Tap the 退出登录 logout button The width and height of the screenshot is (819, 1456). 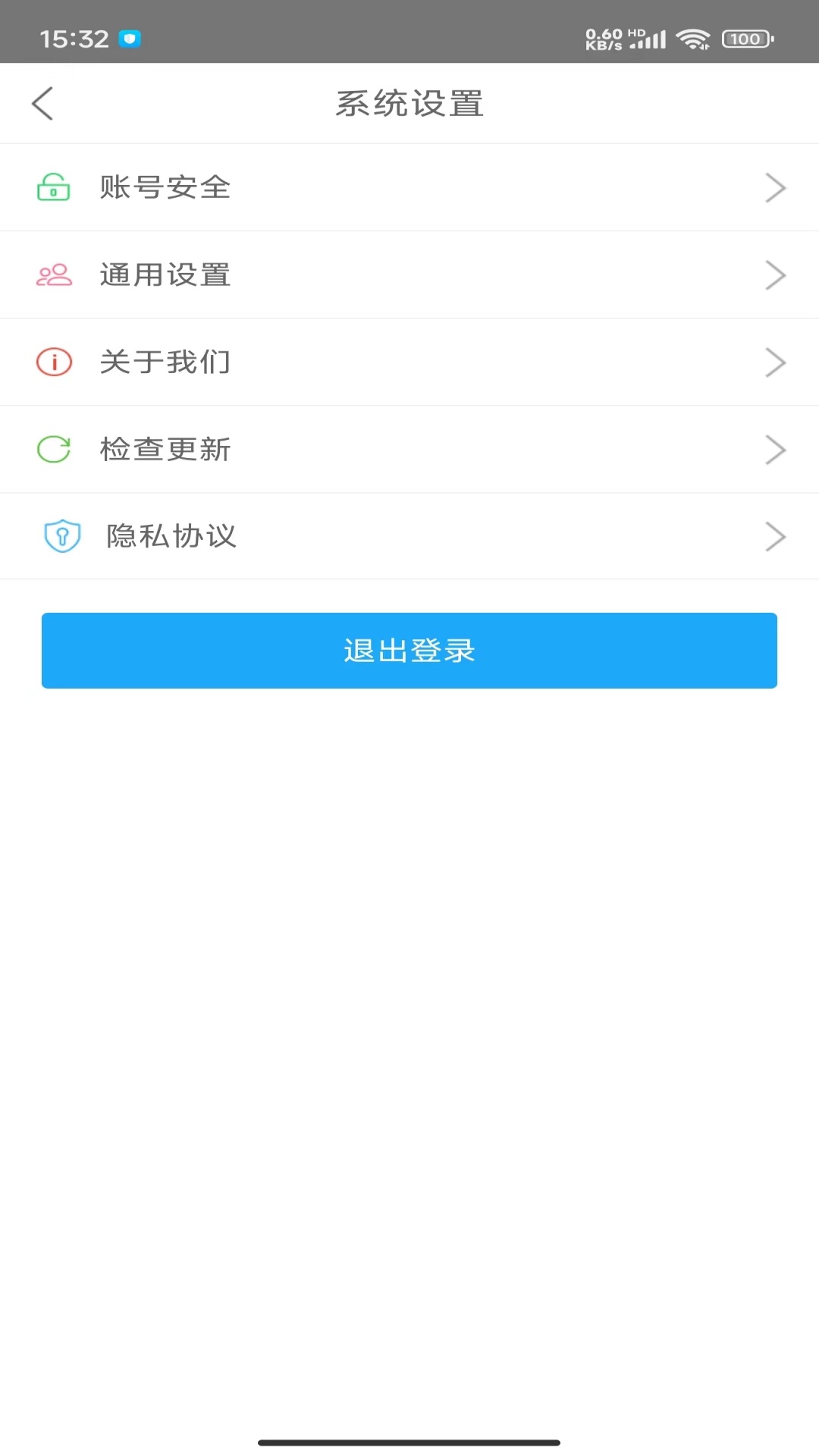click(x=409, y=650)
